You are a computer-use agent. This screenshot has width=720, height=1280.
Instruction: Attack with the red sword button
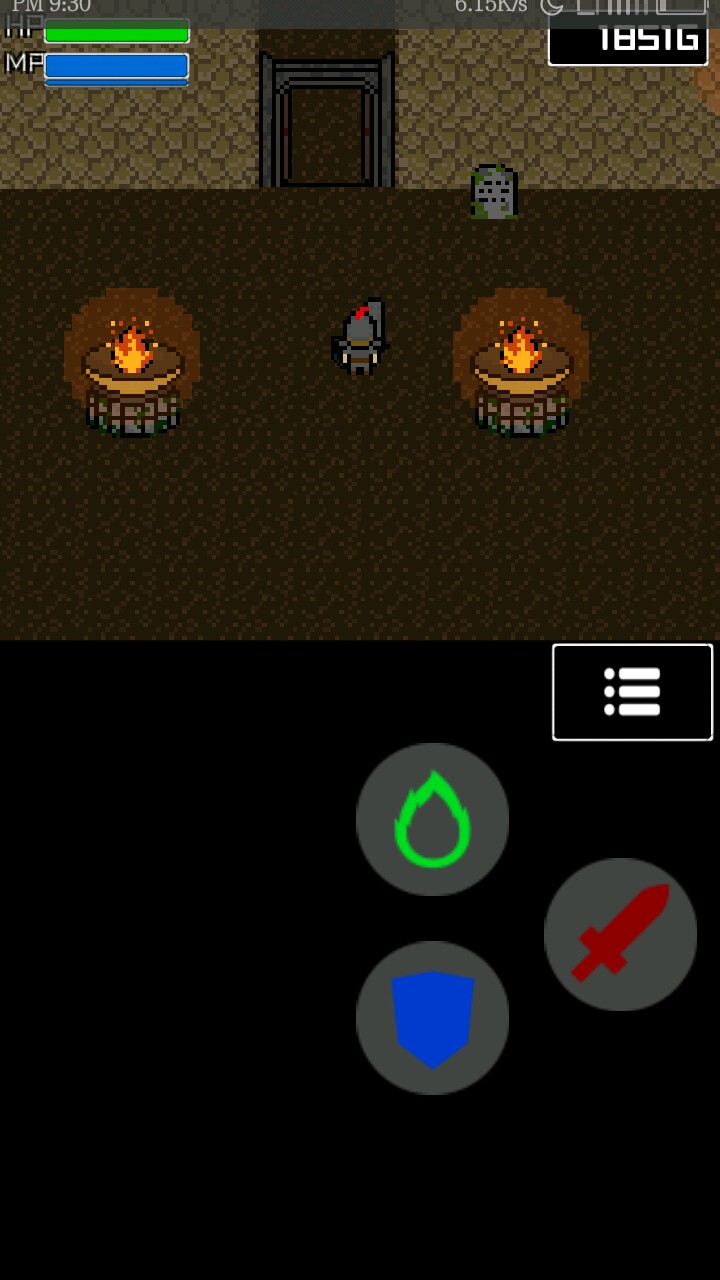620,934
